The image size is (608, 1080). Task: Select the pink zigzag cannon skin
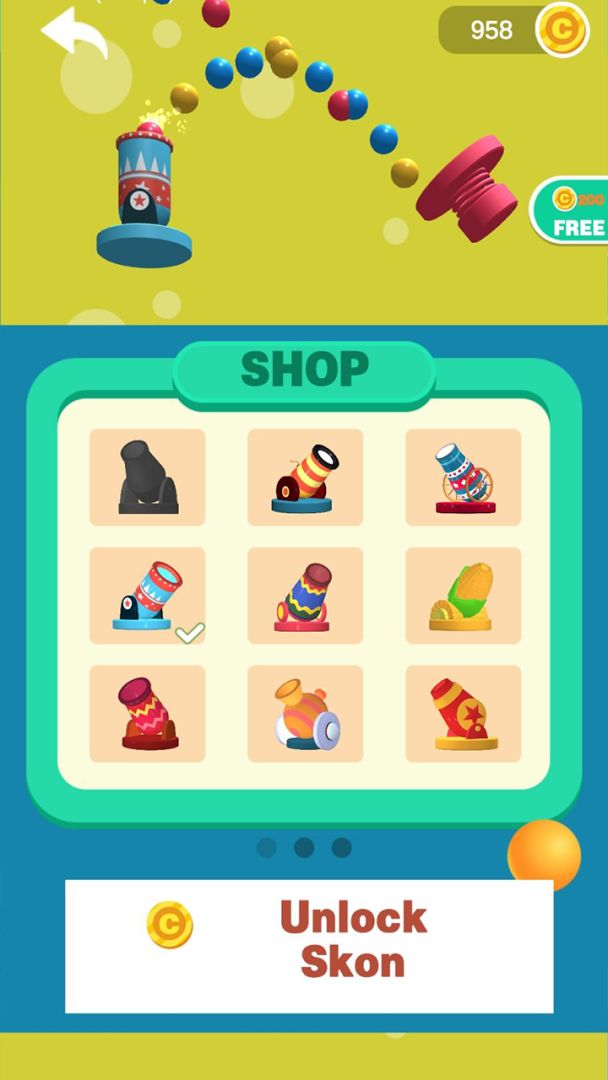tap(147, 714)
